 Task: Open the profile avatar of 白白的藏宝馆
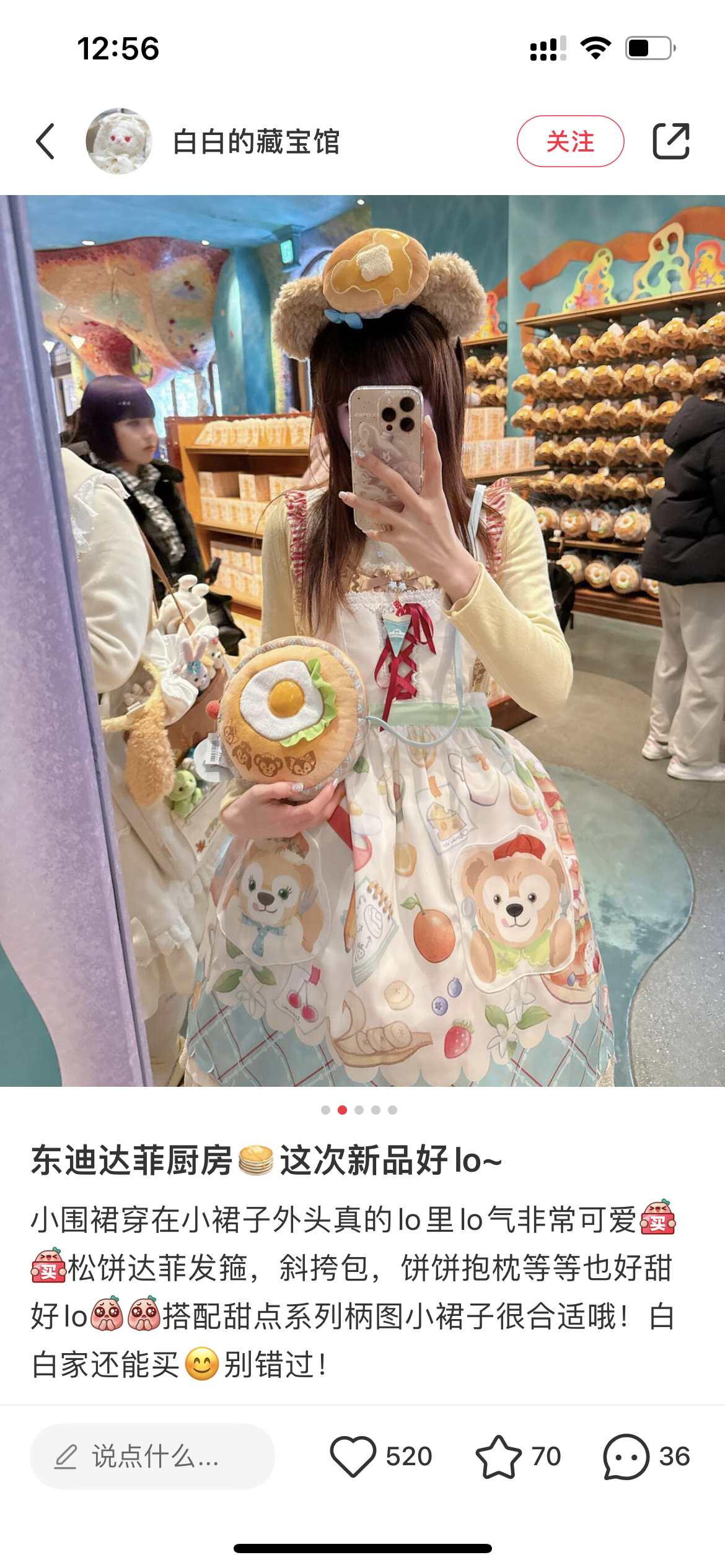coord(119,141)
